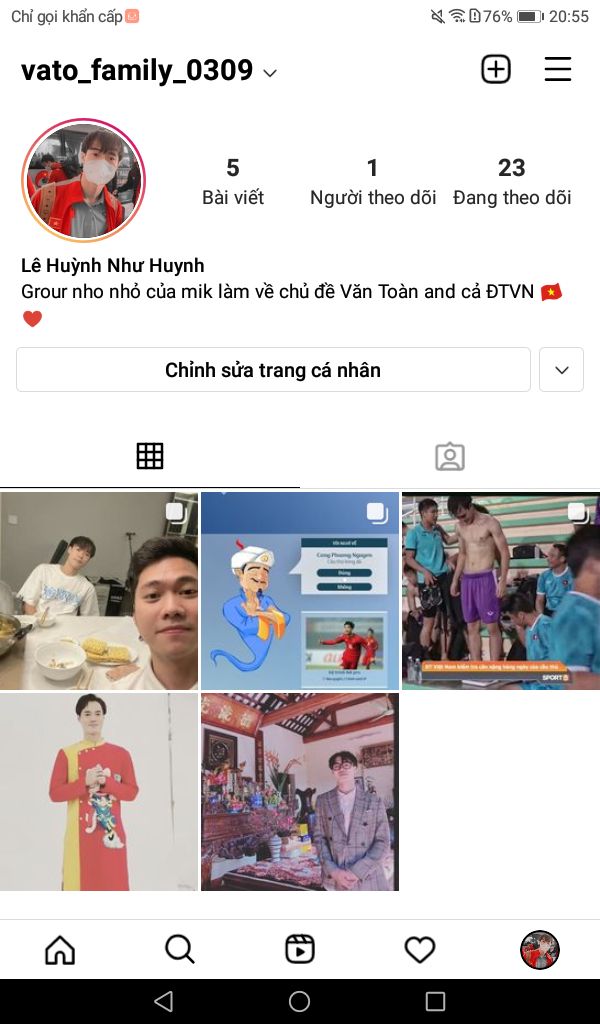This screenshot has height=1024, width=600.
Task: Switch to the posts grid tab
Action: click(x=150, y=456)
